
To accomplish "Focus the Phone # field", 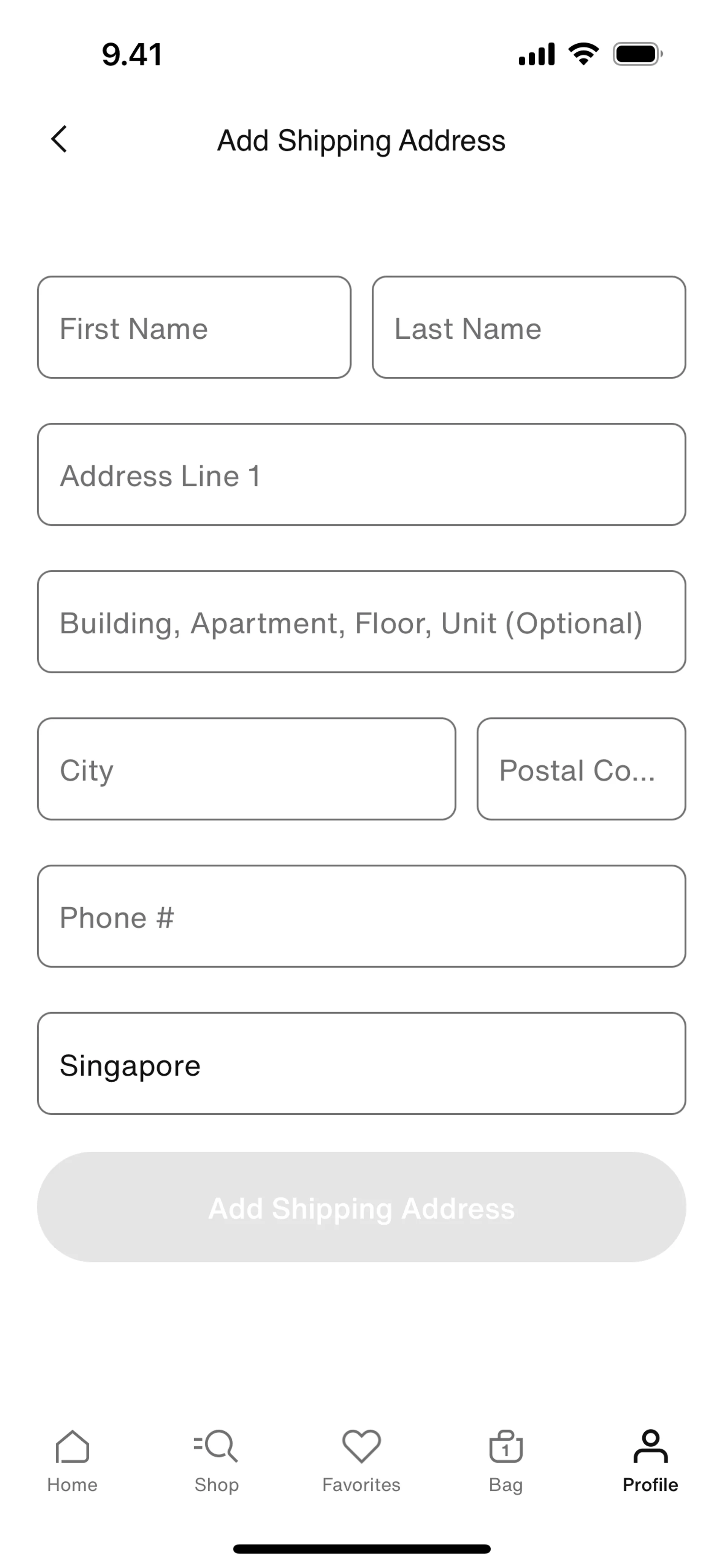I will (x=361, y=917).
